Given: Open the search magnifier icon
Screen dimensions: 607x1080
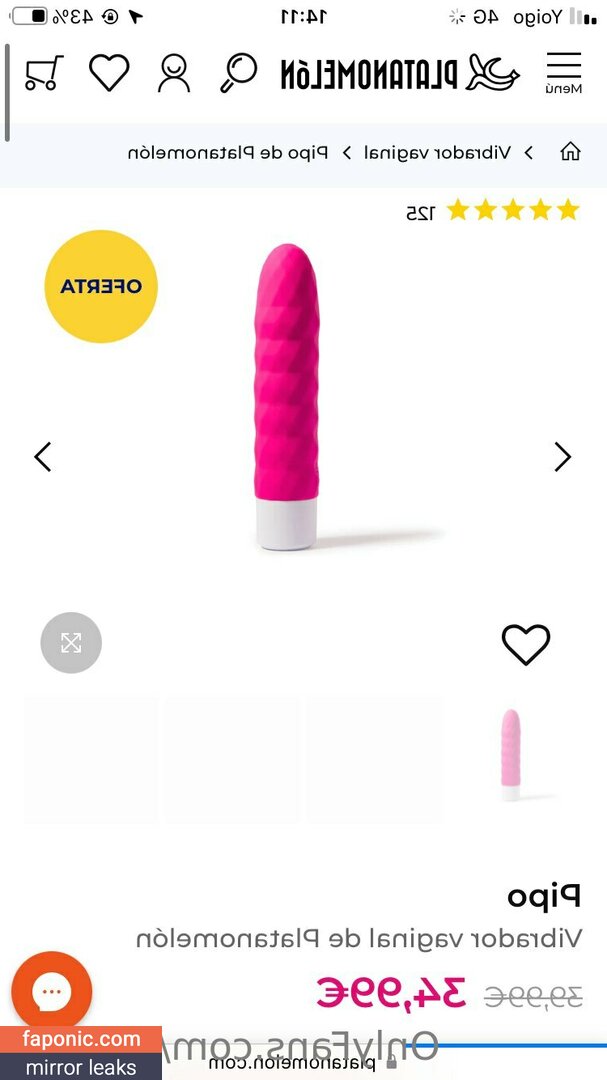Looking at the screenshot, I should (x=239, y=71).
